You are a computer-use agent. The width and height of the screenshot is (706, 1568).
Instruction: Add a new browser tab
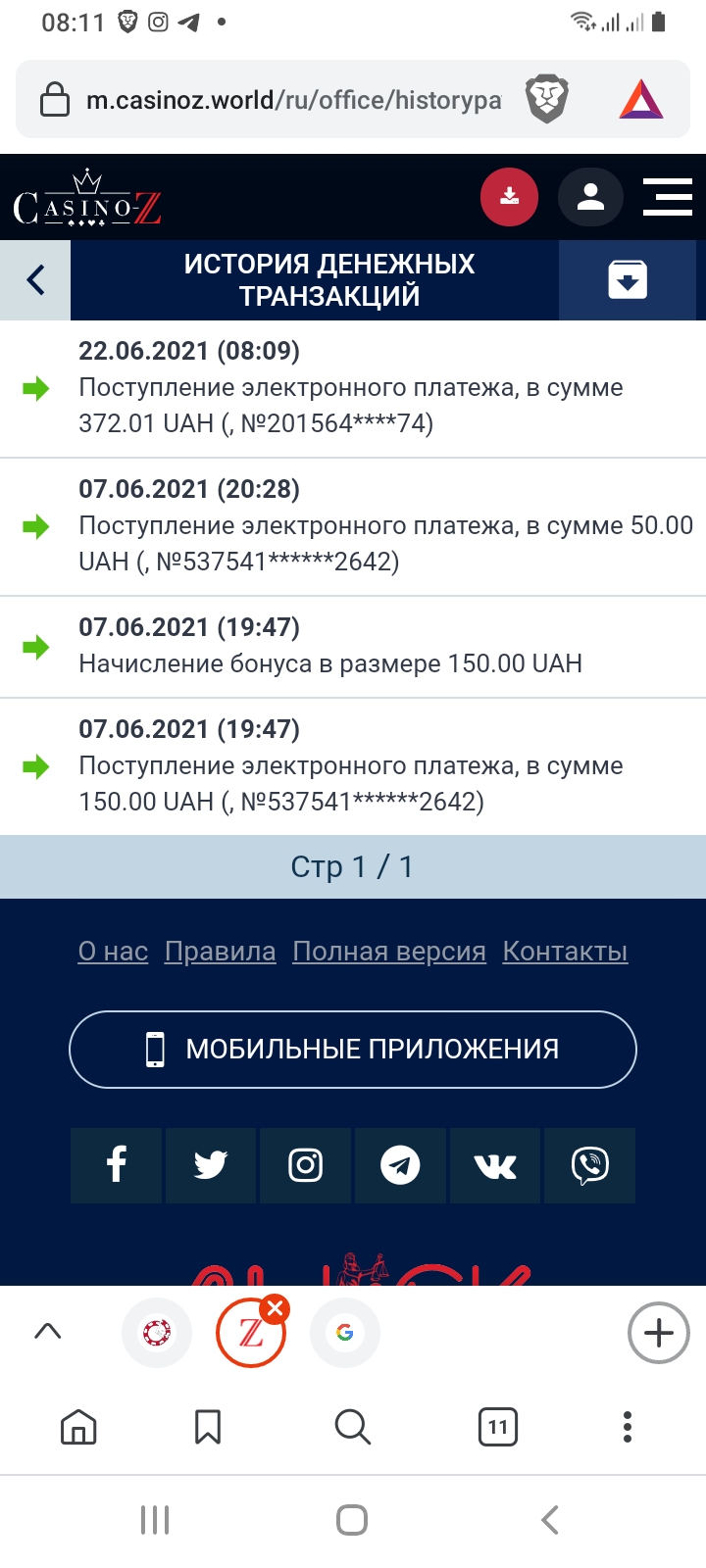point(659,1333)
